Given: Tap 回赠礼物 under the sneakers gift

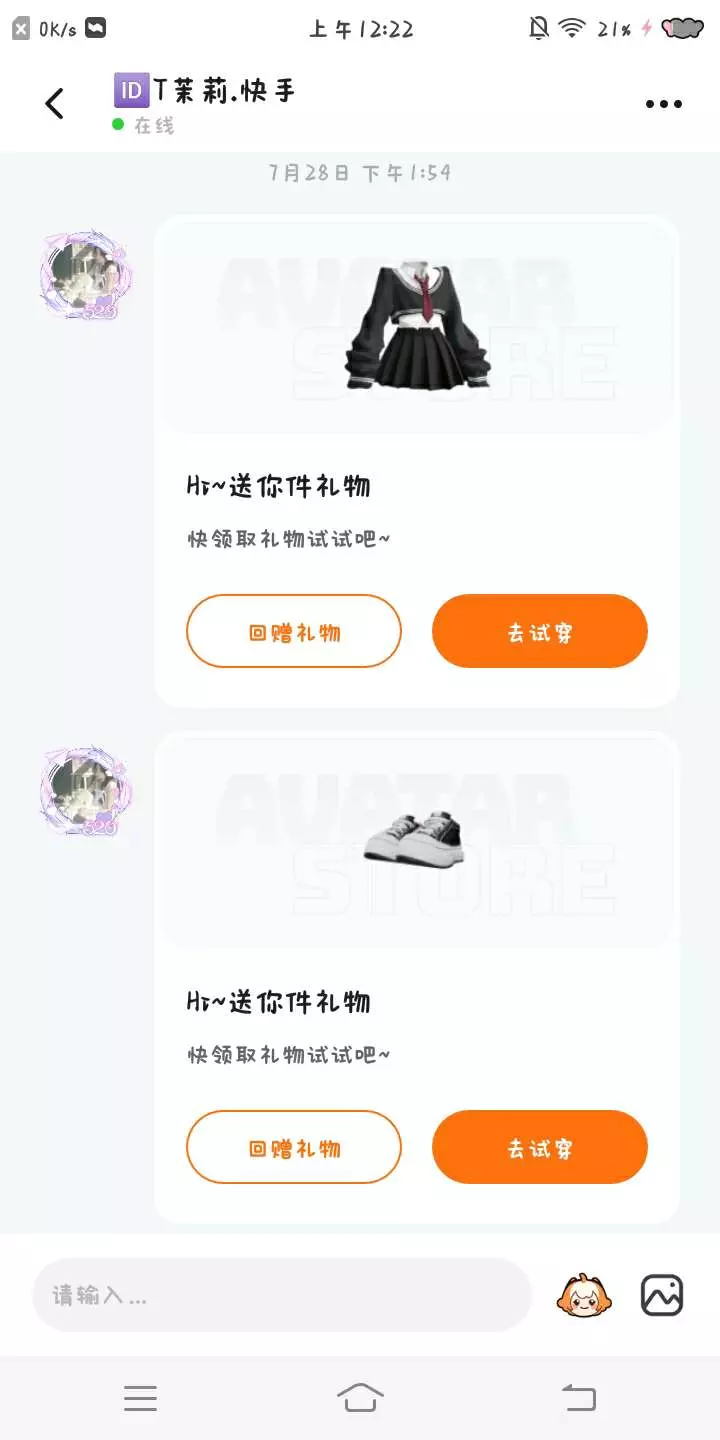Looking at the screenshot, I should tap(294, 1147).
